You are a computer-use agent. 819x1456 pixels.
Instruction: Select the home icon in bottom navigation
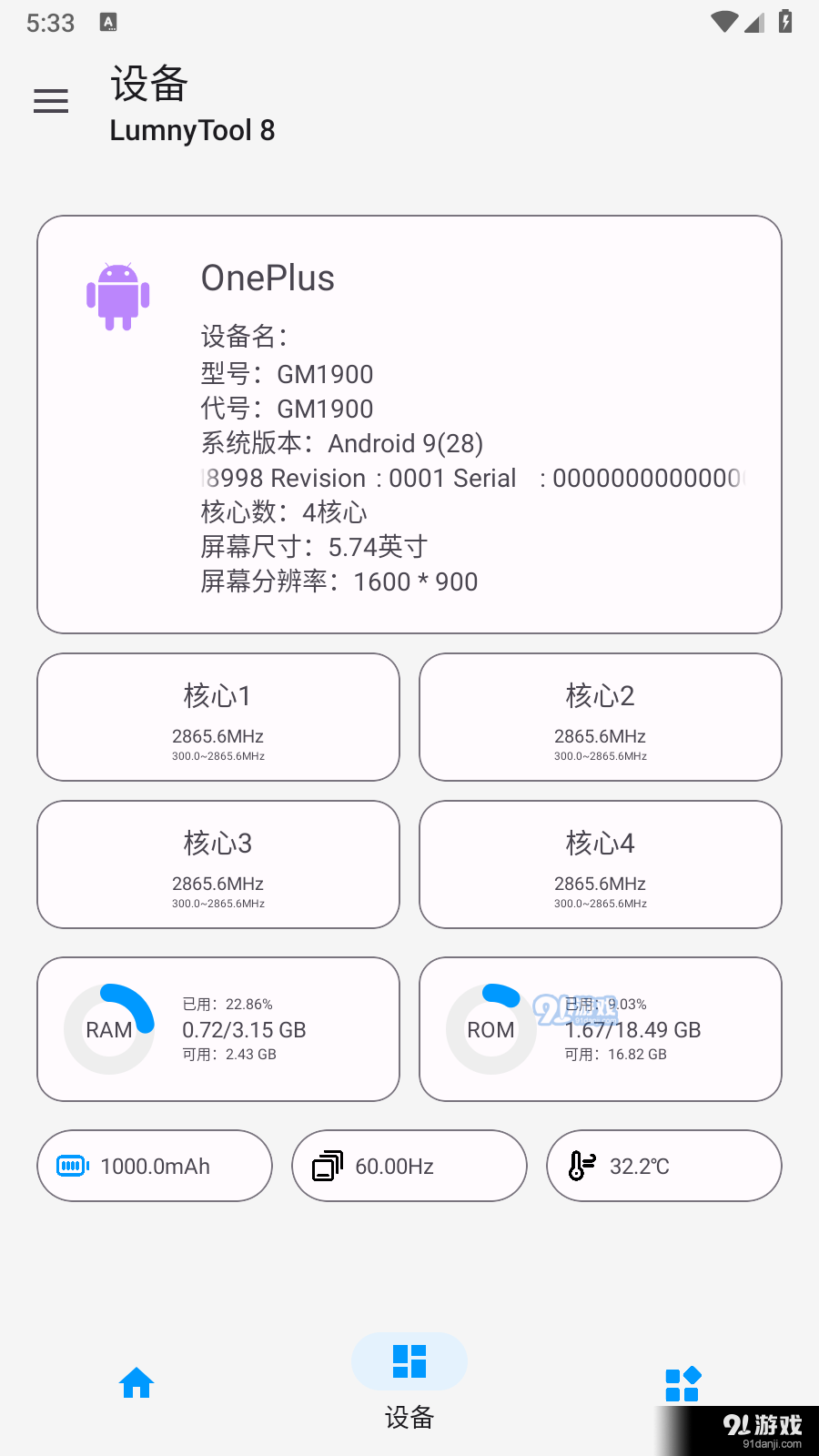pyautogui.click(x=136, y=1382)
